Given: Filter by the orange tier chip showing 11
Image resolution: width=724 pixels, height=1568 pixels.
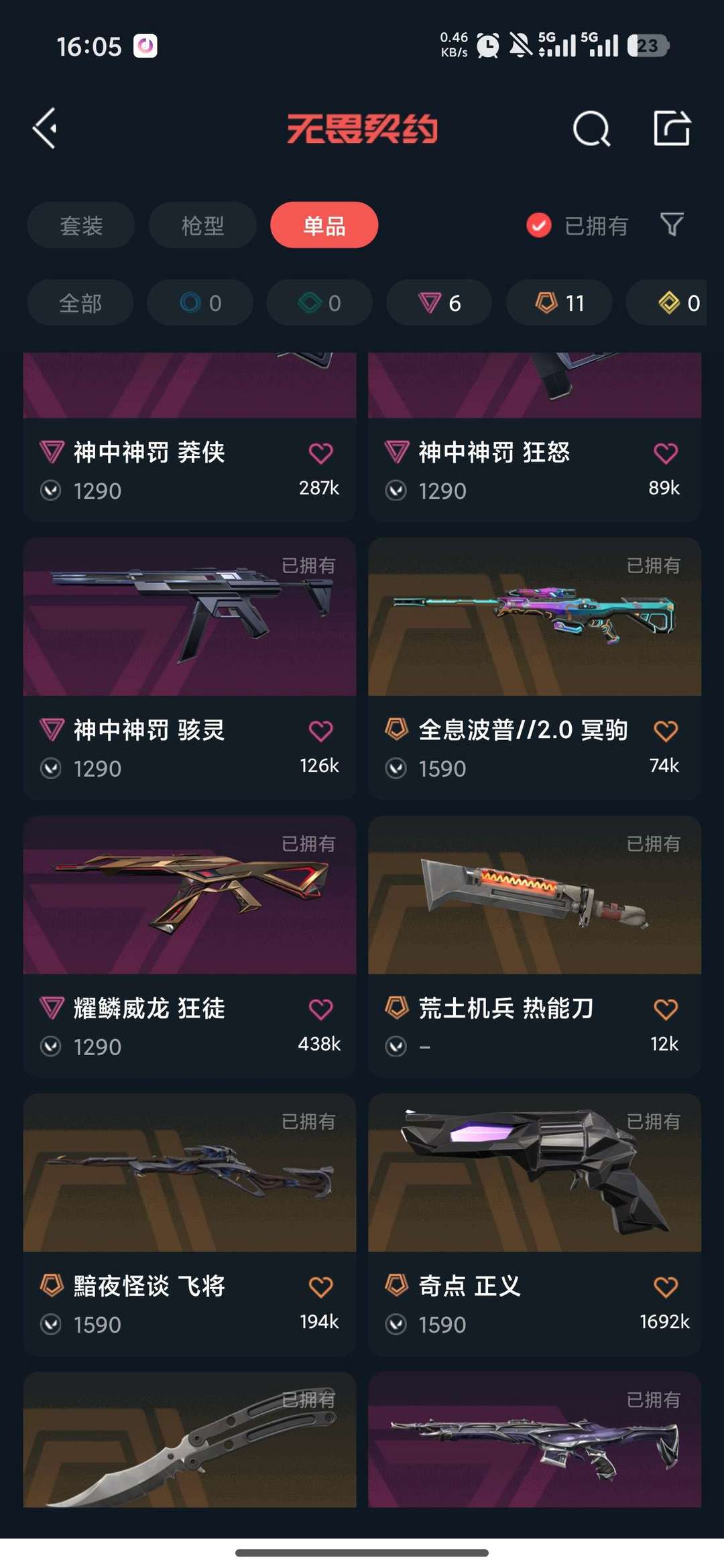Looking at the screenshot, I should [559, 303].
